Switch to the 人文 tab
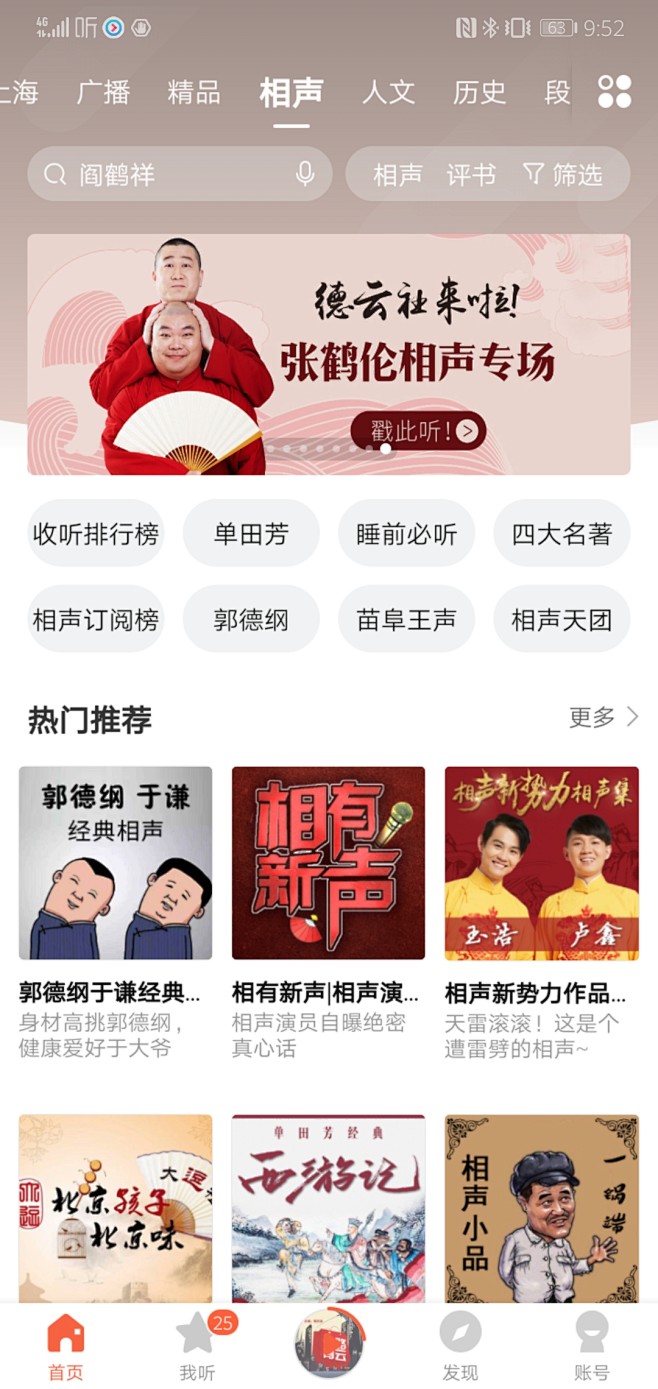Viewport: 658px width, 1389px height. [388, 93]
